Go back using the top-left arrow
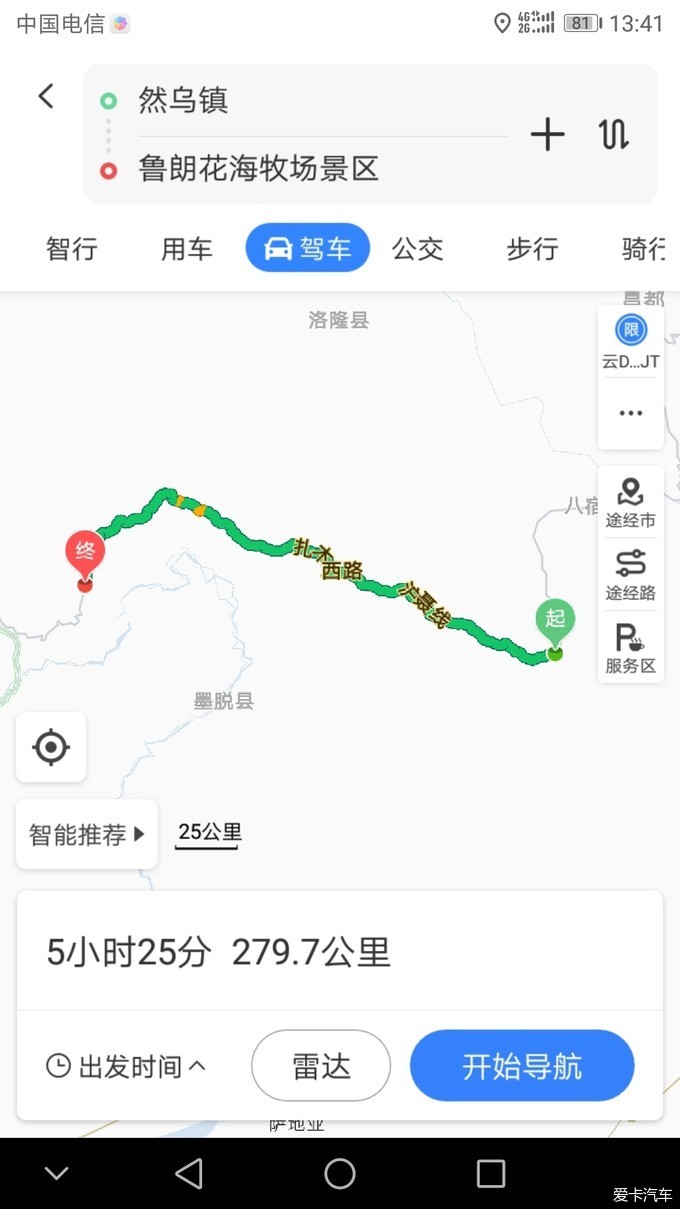The image size is (680, 1209). click(x=46, y=96)
